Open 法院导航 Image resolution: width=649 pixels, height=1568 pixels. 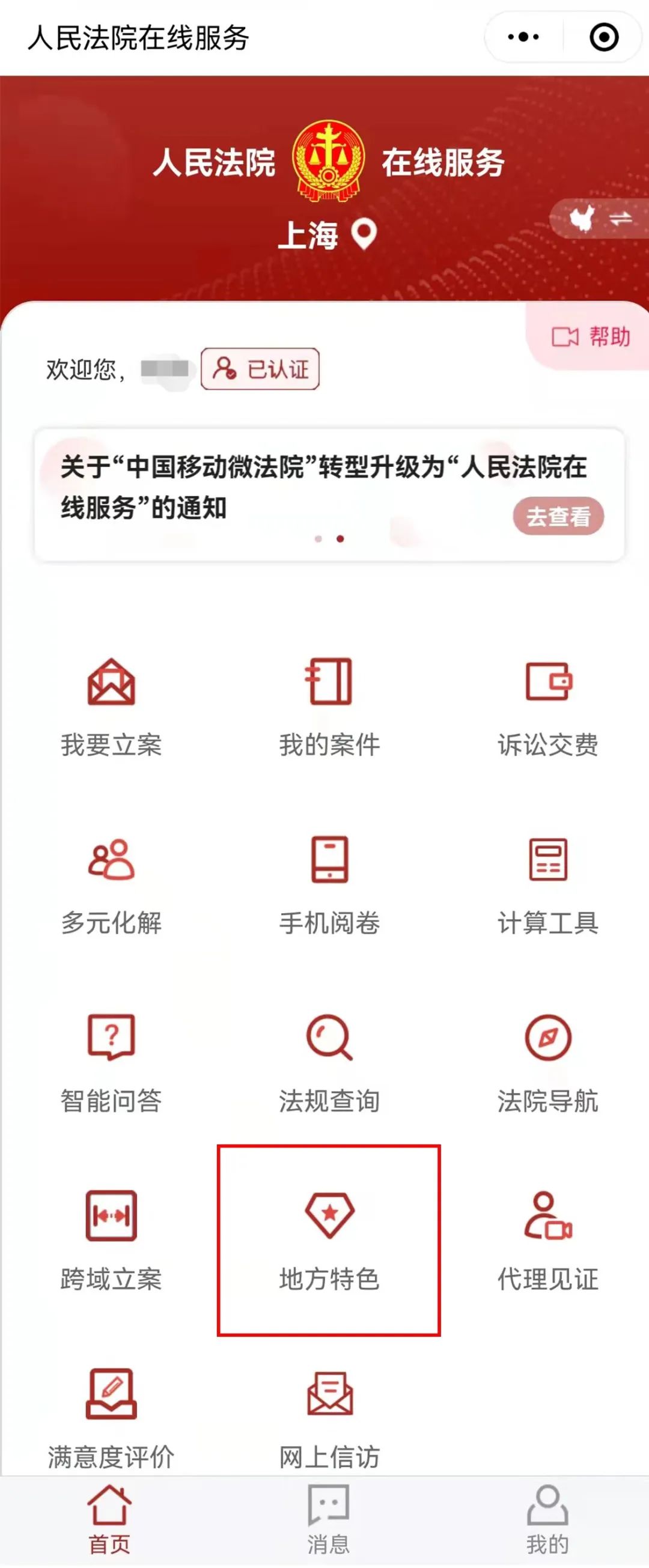pyautogui.click(x=547, y=1063)
